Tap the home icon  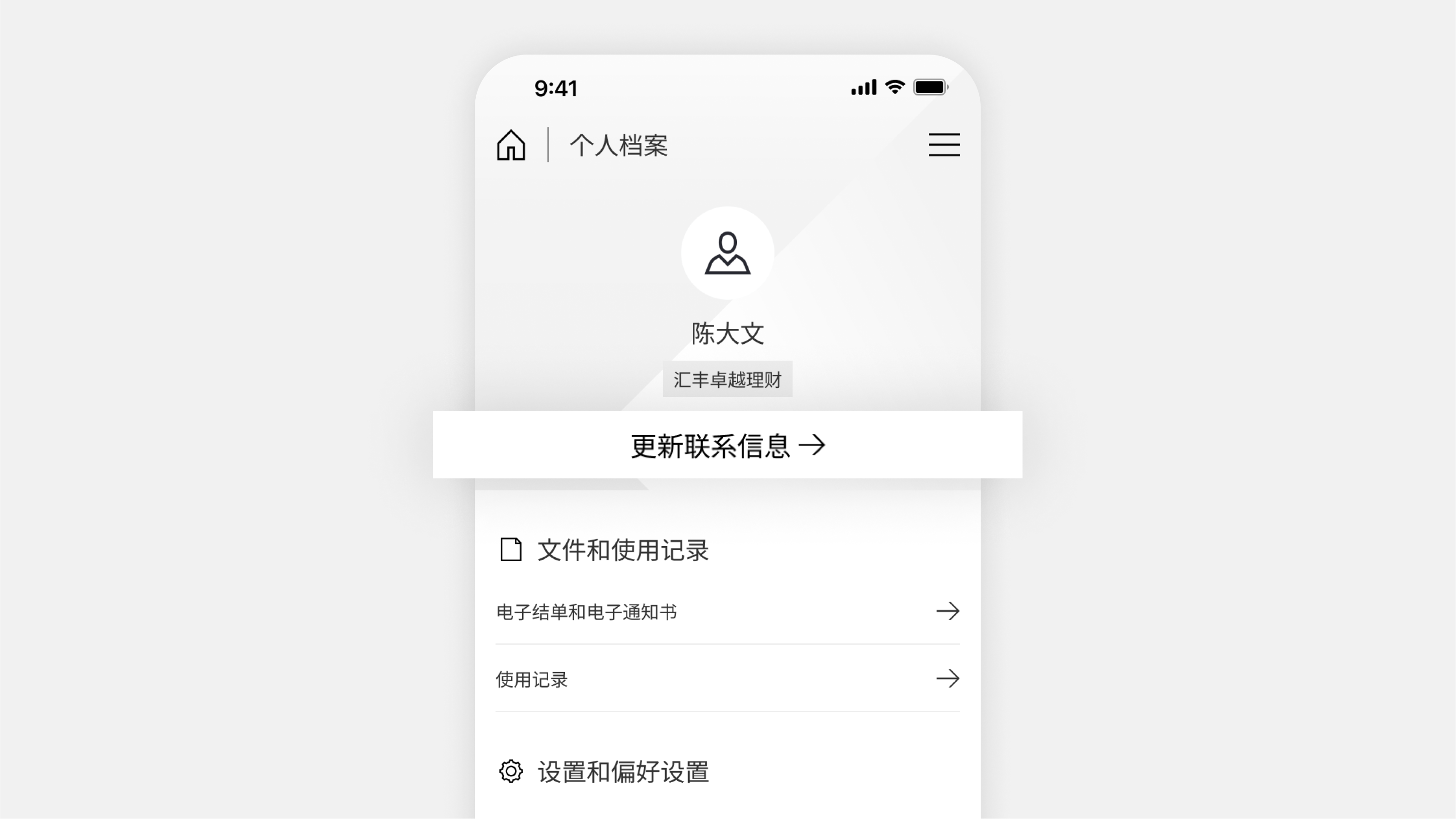tap(511, 145)
